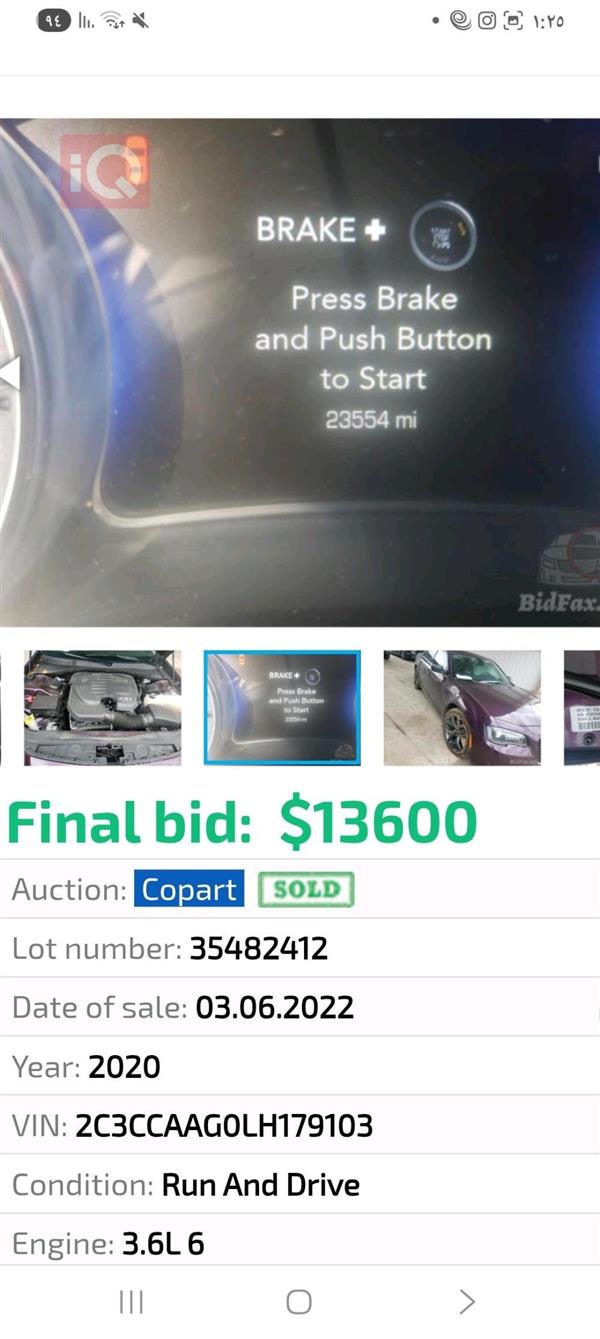Open the partially visible VIN sticker thumbnail
The width and height of the screenshot is (600, 1339).
click(583, 707)
